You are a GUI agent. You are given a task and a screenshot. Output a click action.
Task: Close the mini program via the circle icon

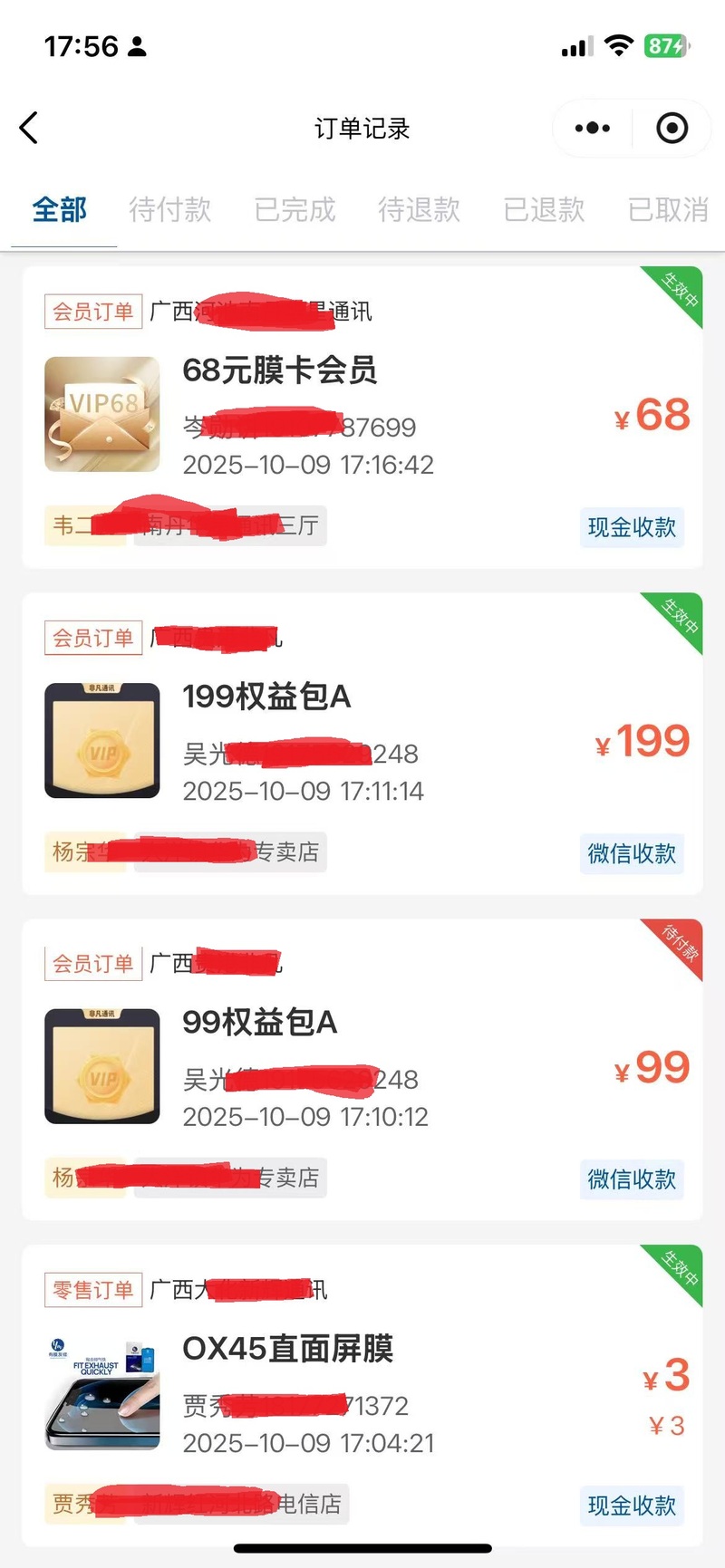(x=672, y=128)
